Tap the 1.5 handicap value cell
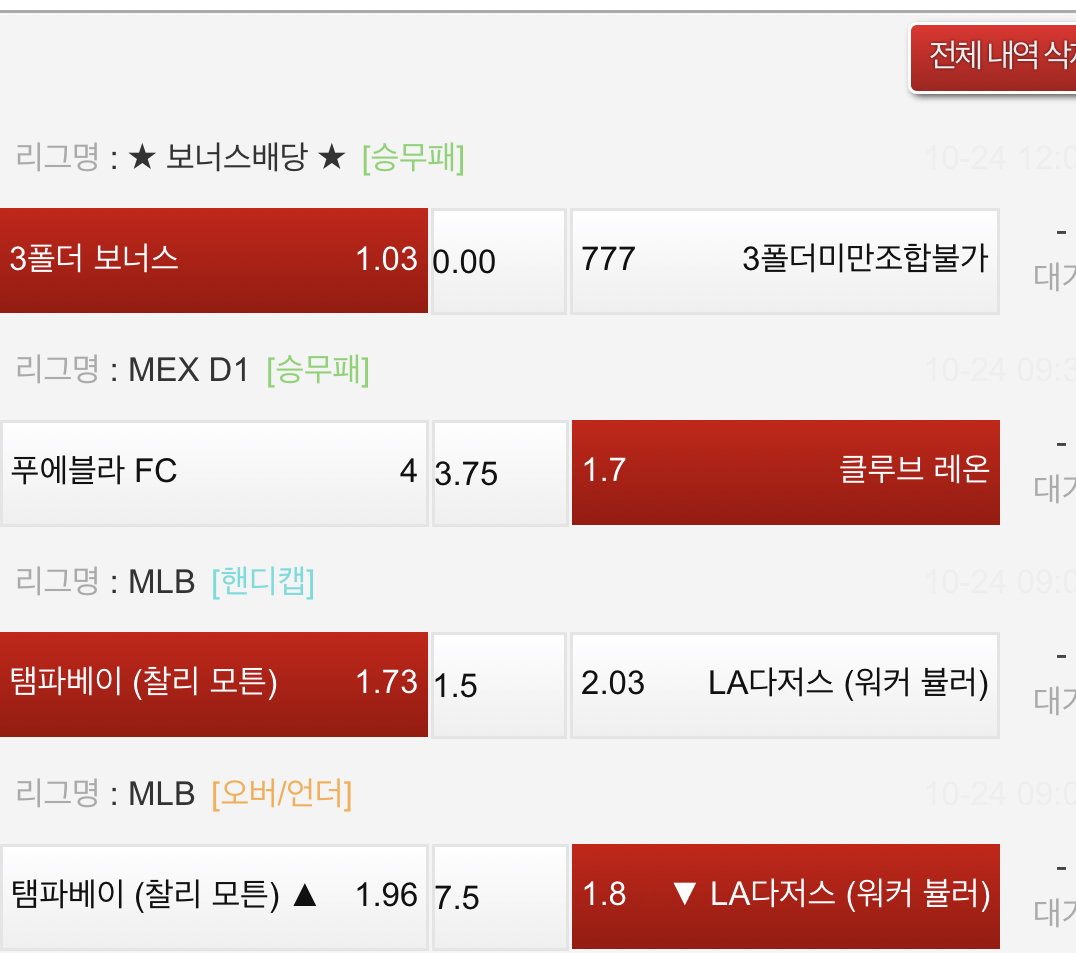This screenshot has height=953, width=1076. (499, 685)
